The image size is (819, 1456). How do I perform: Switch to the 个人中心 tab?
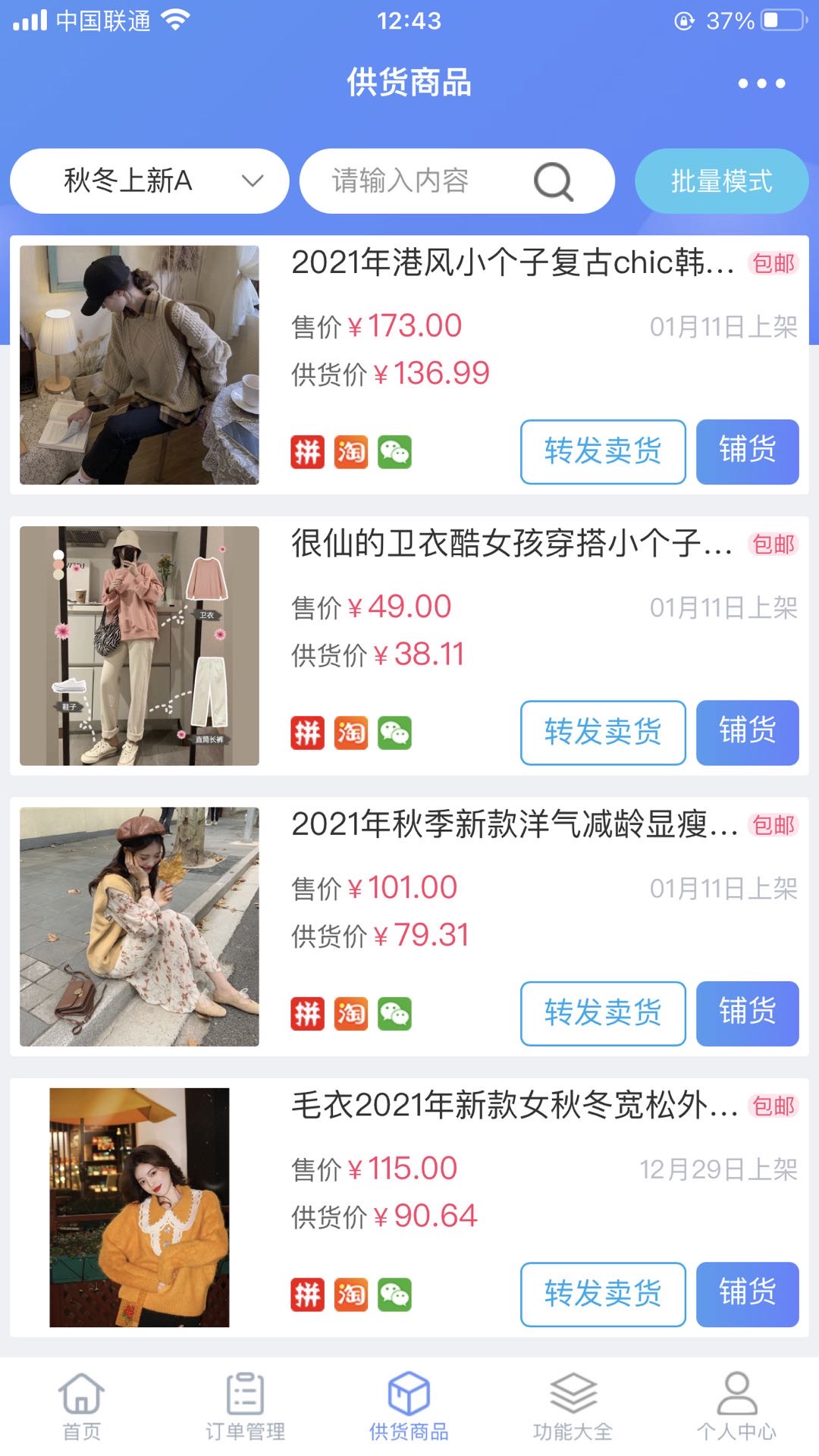(736, 1405)
